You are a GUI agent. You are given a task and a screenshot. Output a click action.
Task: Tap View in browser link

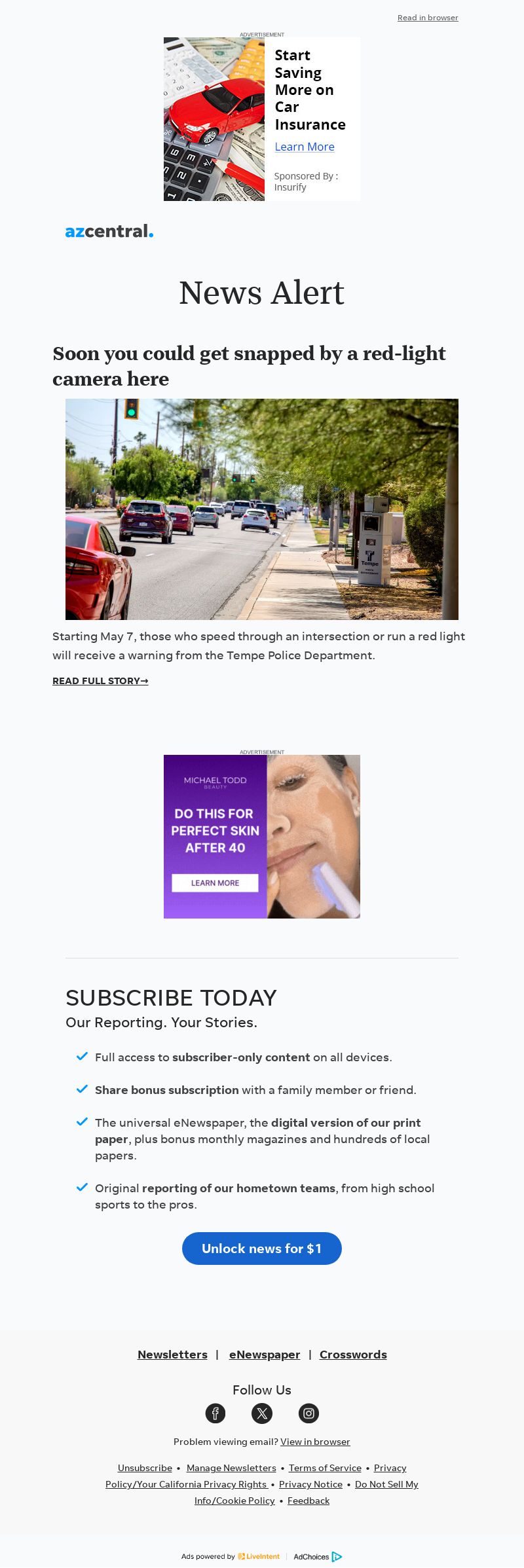tap(315, 1442)
